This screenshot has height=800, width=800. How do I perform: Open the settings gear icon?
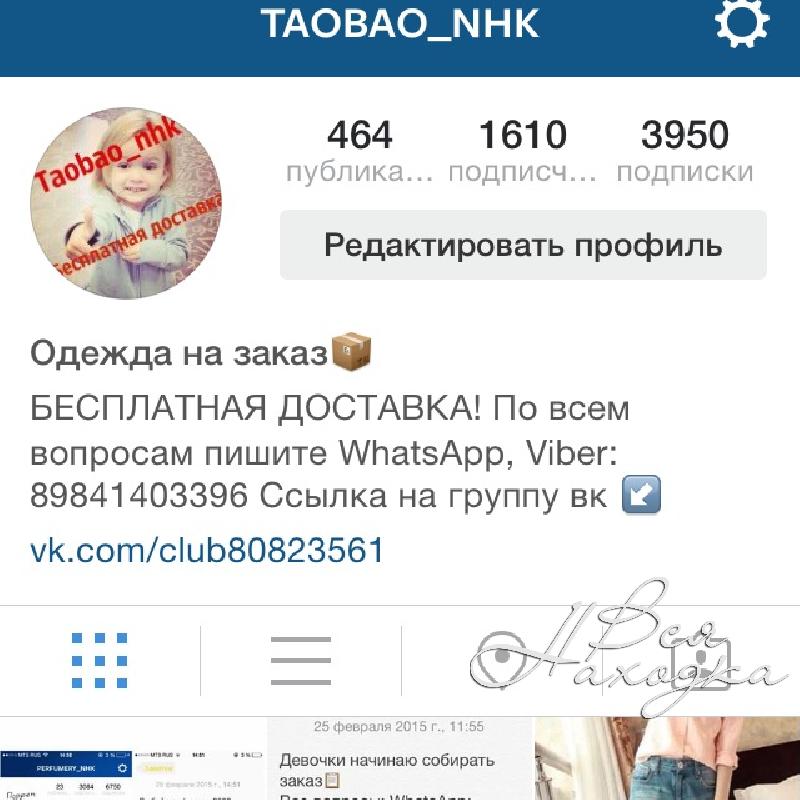coord(743,23)
